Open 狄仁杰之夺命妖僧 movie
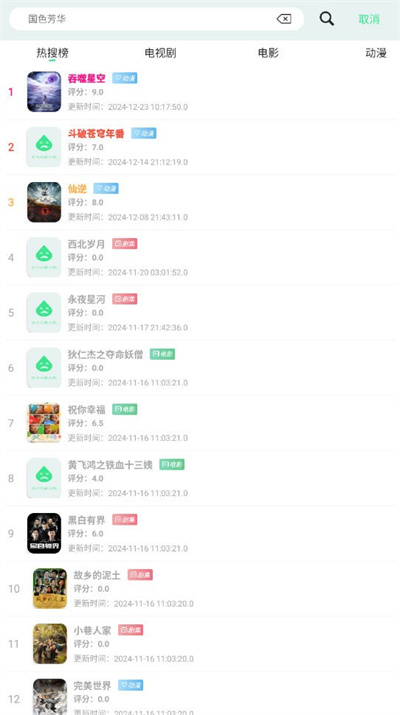The image size is (400, 715). point(200,368)
